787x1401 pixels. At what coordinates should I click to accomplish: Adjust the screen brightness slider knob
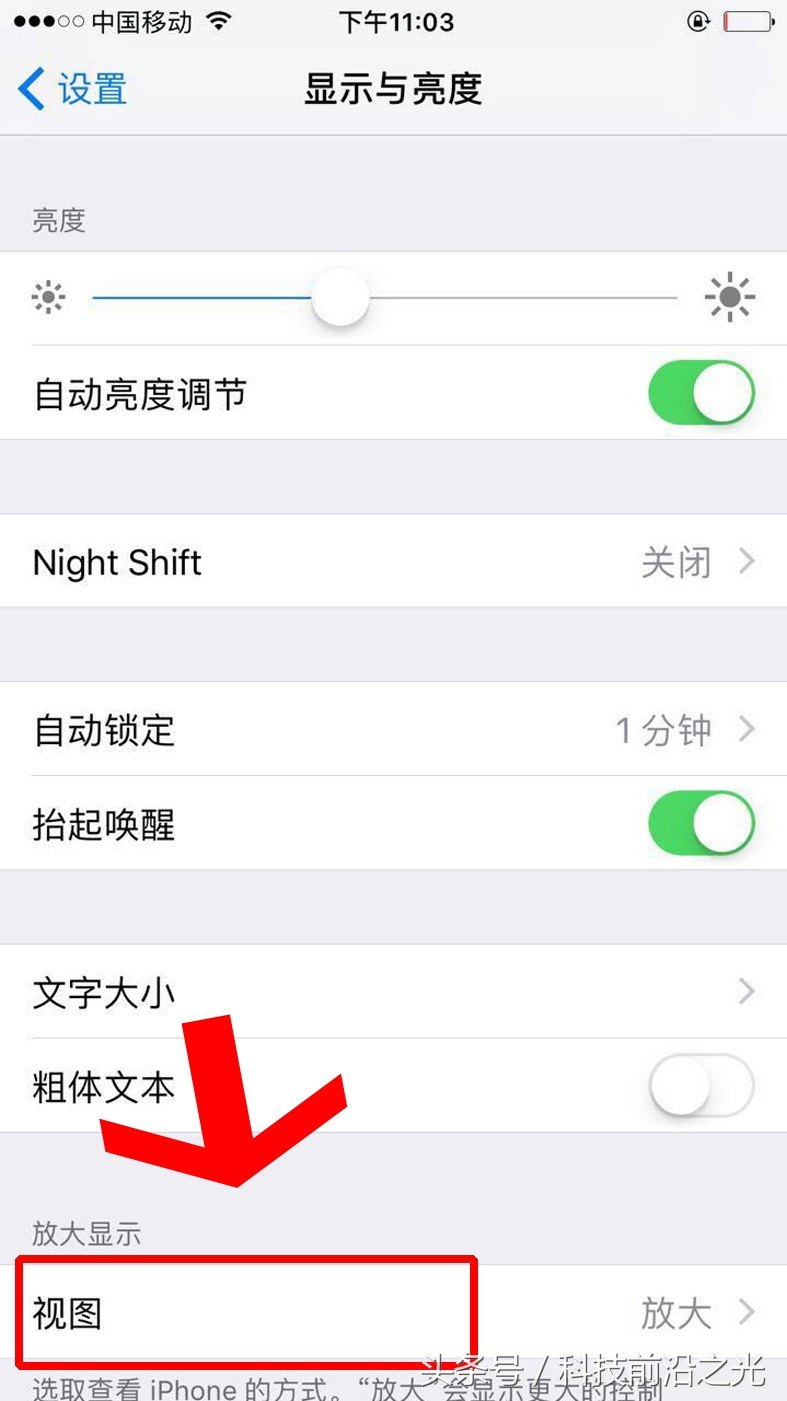click(x=339, y=297)
